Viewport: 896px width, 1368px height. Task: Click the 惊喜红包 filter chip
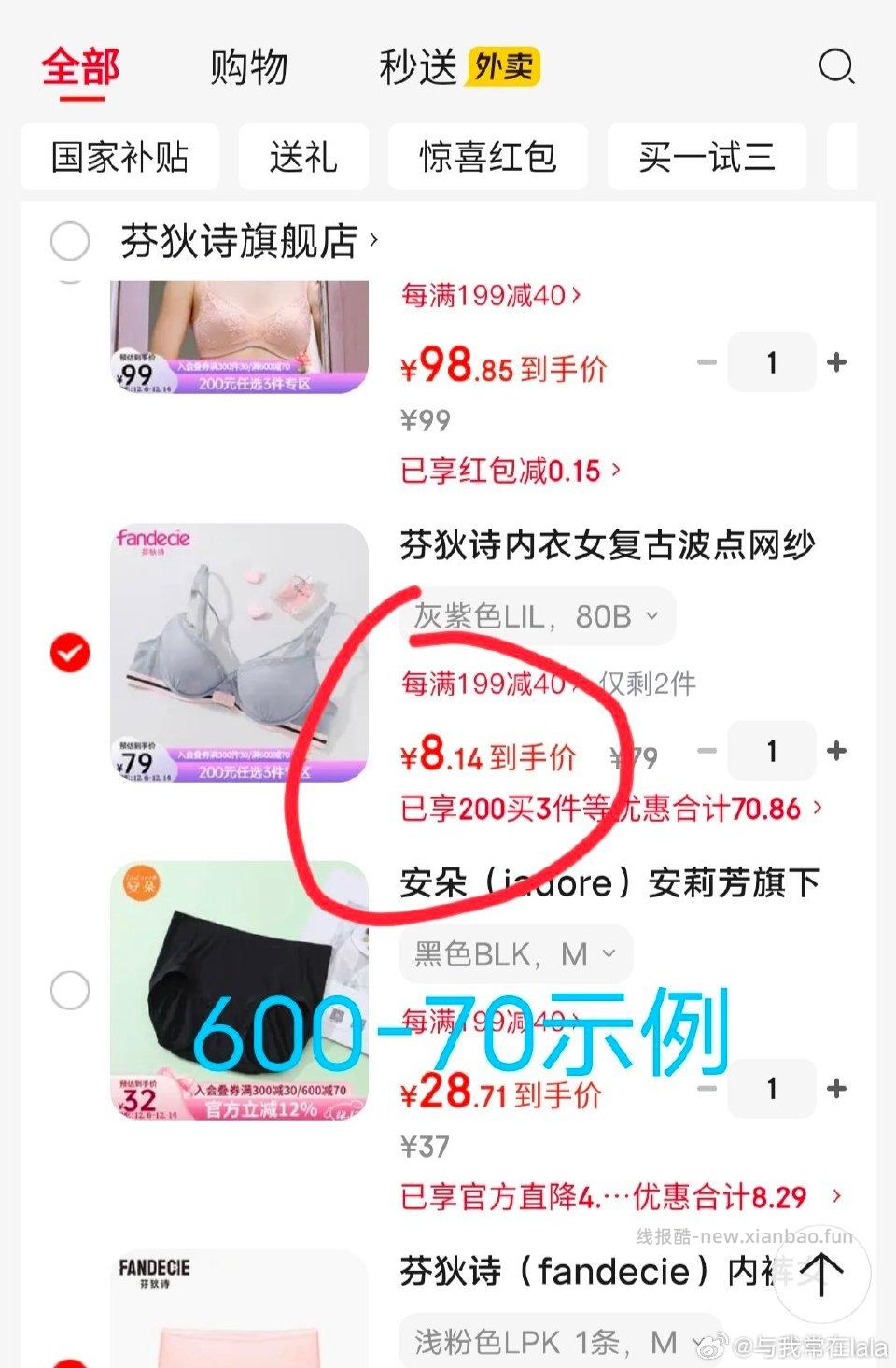coord(489,157)
